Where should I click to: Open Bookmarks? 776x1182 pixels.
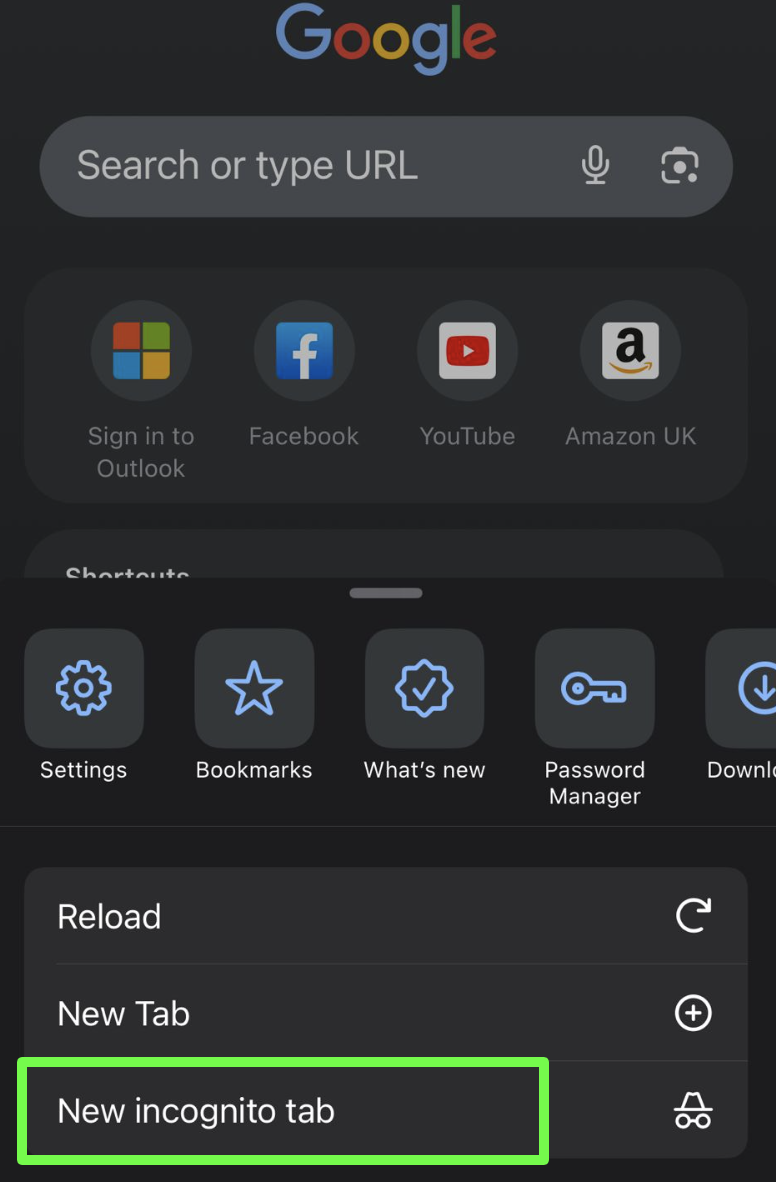tap(254, 688)
